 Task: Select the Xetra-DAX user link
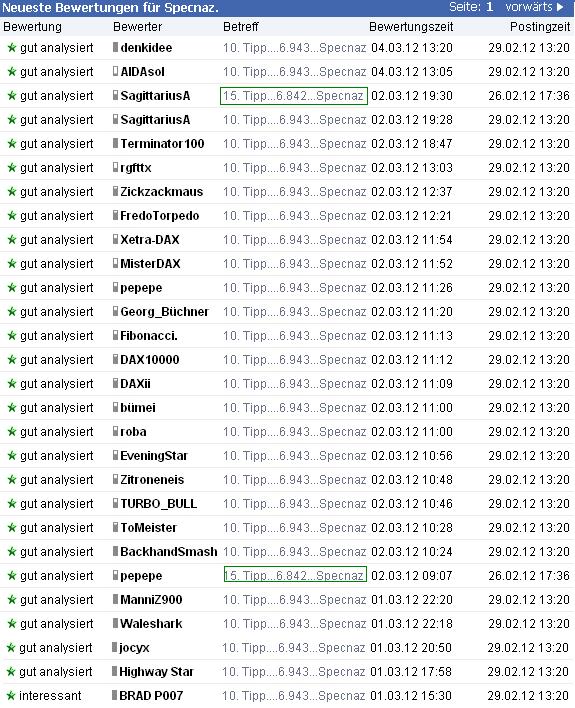tap(150, 239)
